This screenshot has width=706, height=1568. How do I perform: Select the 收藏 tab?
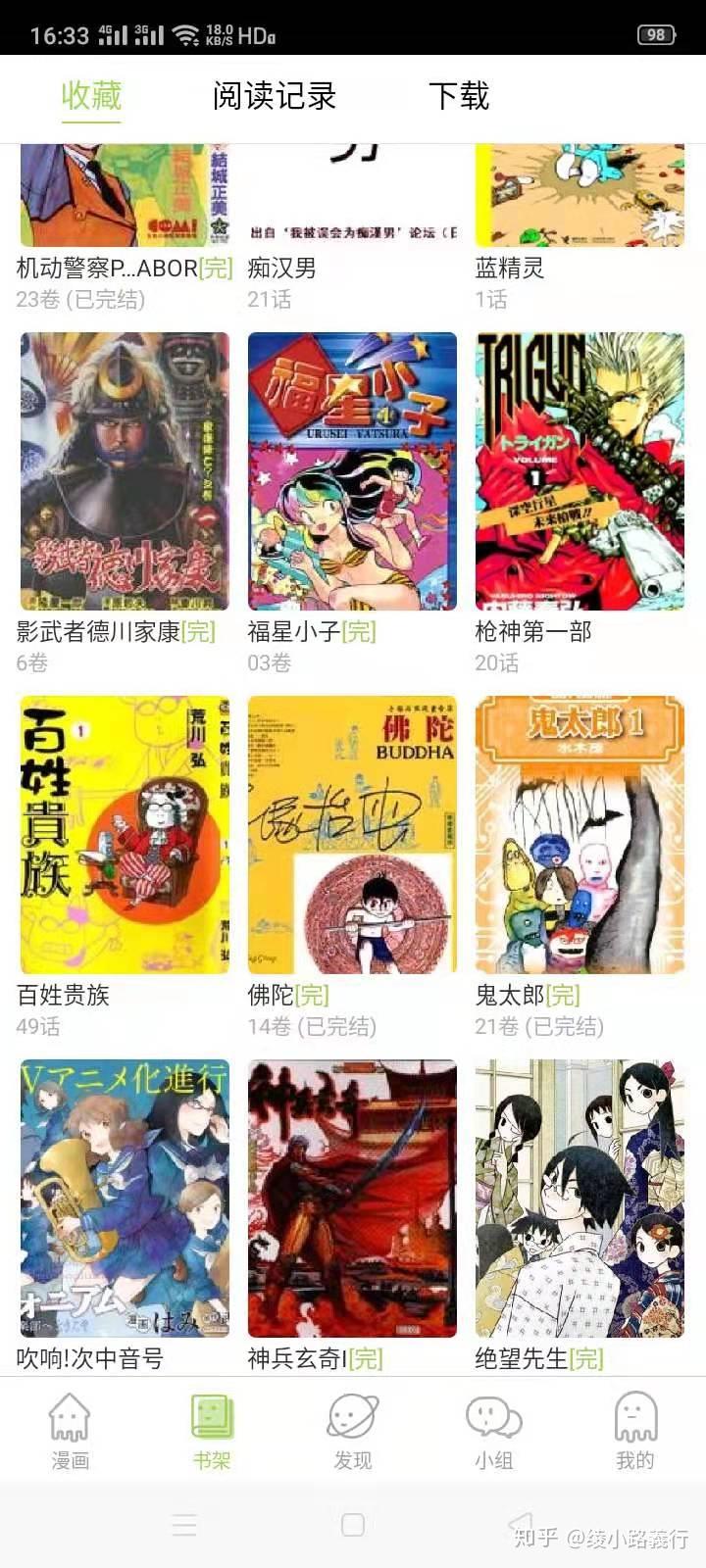point(91,96)
